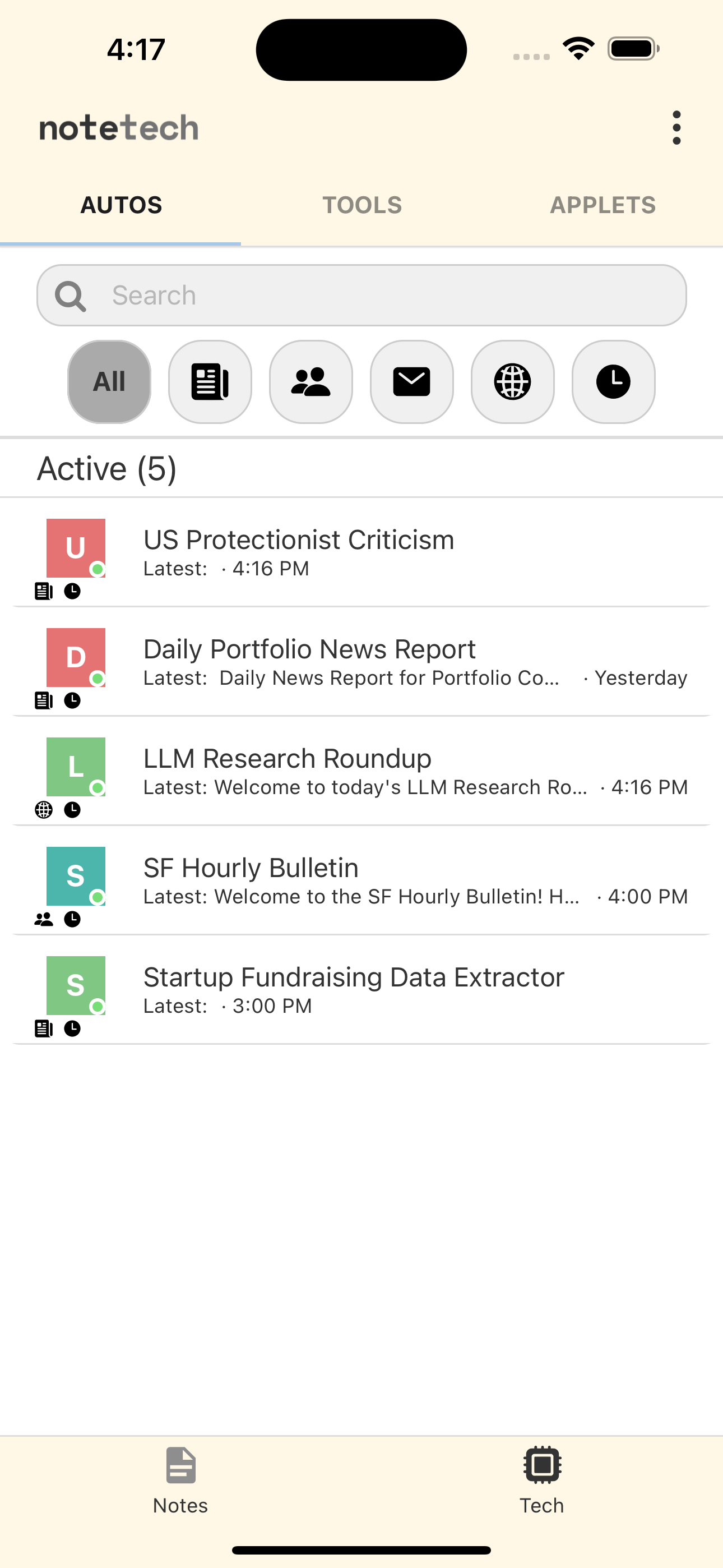Screen dimensions: 723x1568
Task: Filter autos by the people icon
Action: 311,382
